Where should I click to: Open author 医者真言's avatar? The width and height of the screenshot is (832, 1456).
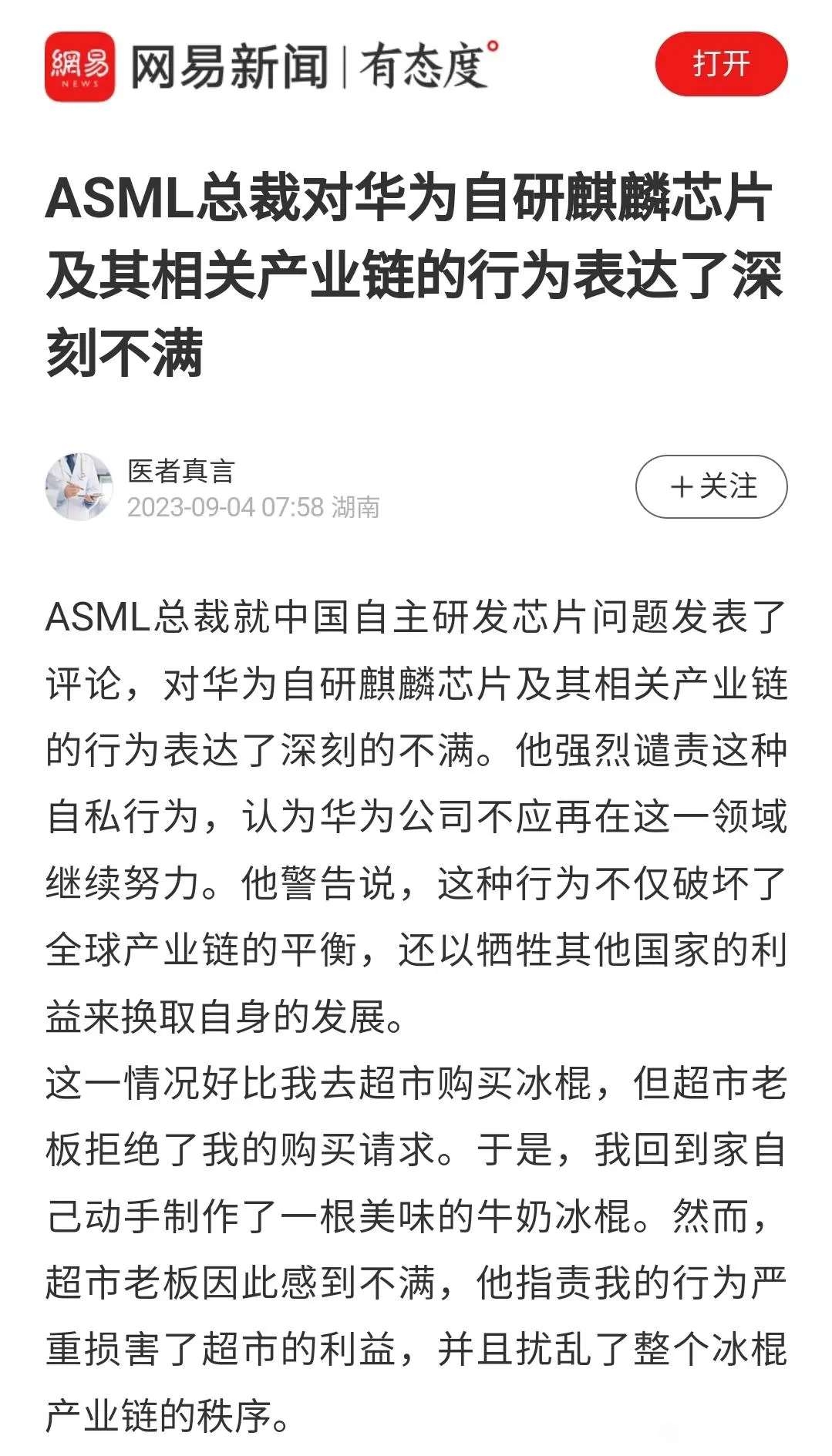(x=79, y=487)
